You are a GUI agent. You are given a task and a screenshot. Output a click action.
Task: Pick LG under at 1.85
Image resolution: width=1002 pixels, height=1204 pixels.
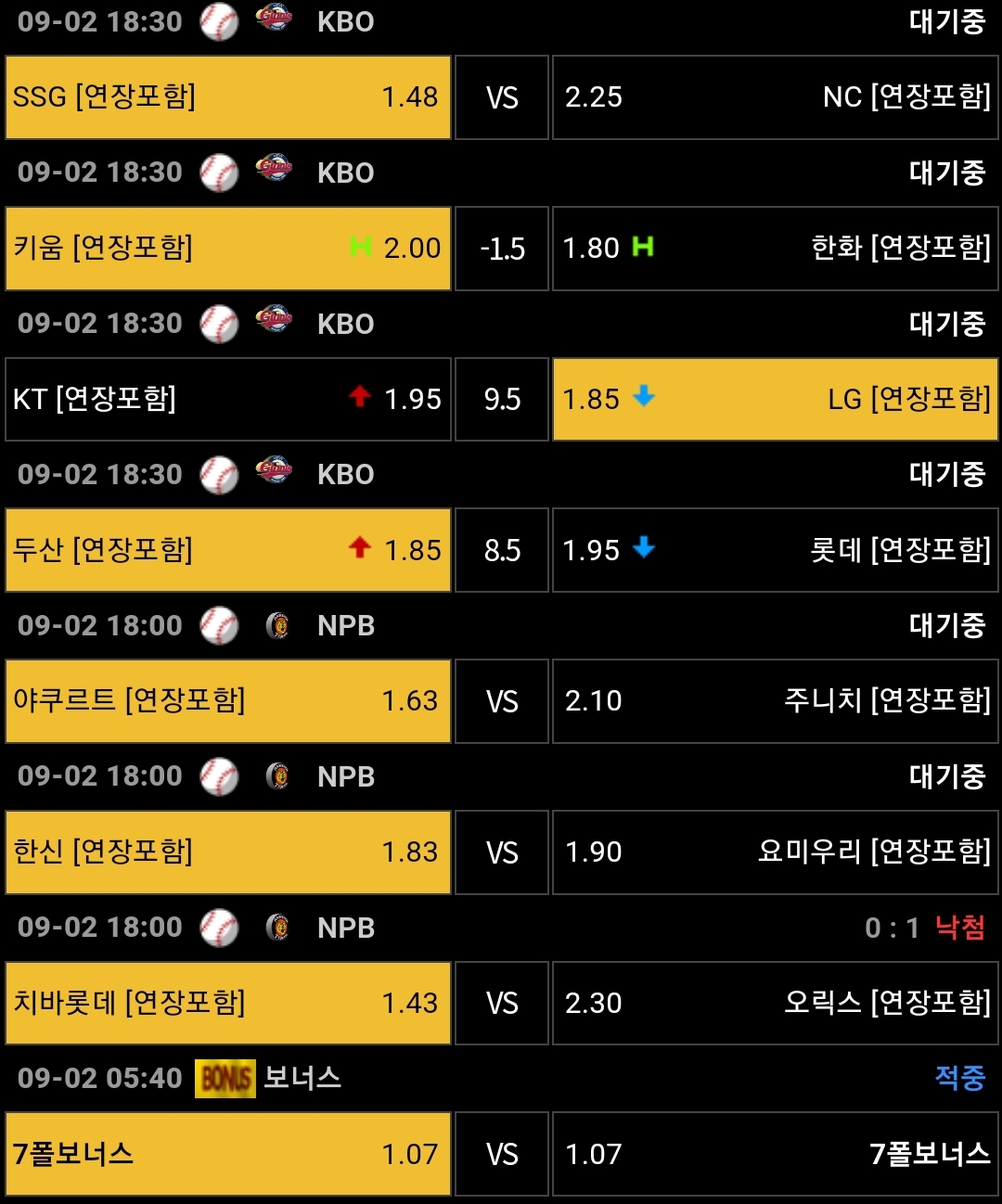(776, 399)
